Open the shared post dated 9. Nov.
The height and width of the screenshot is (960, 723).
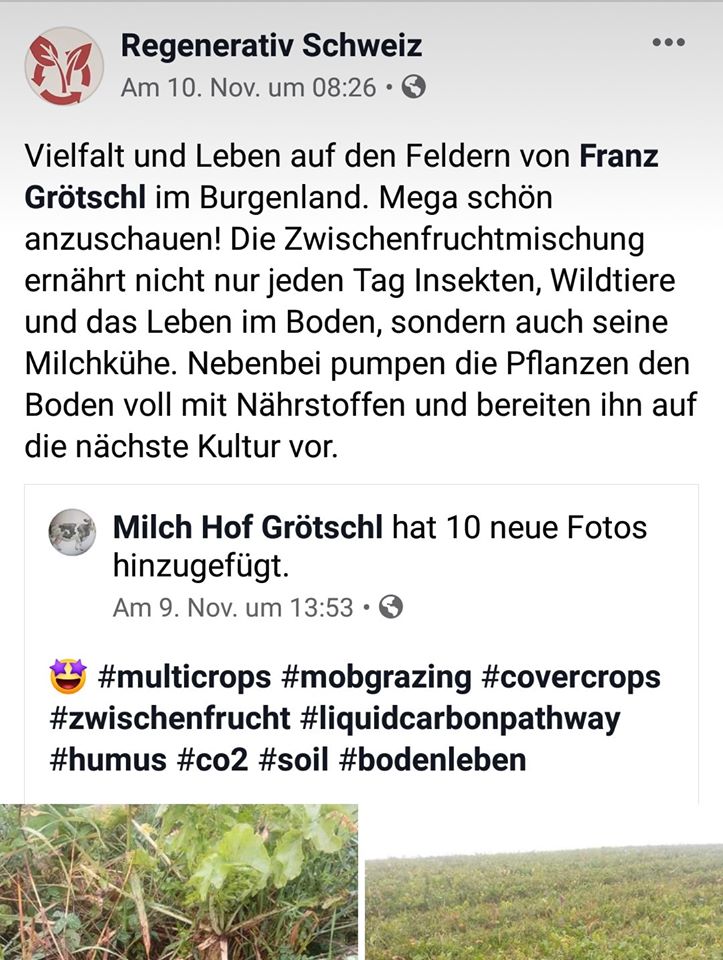232,607
